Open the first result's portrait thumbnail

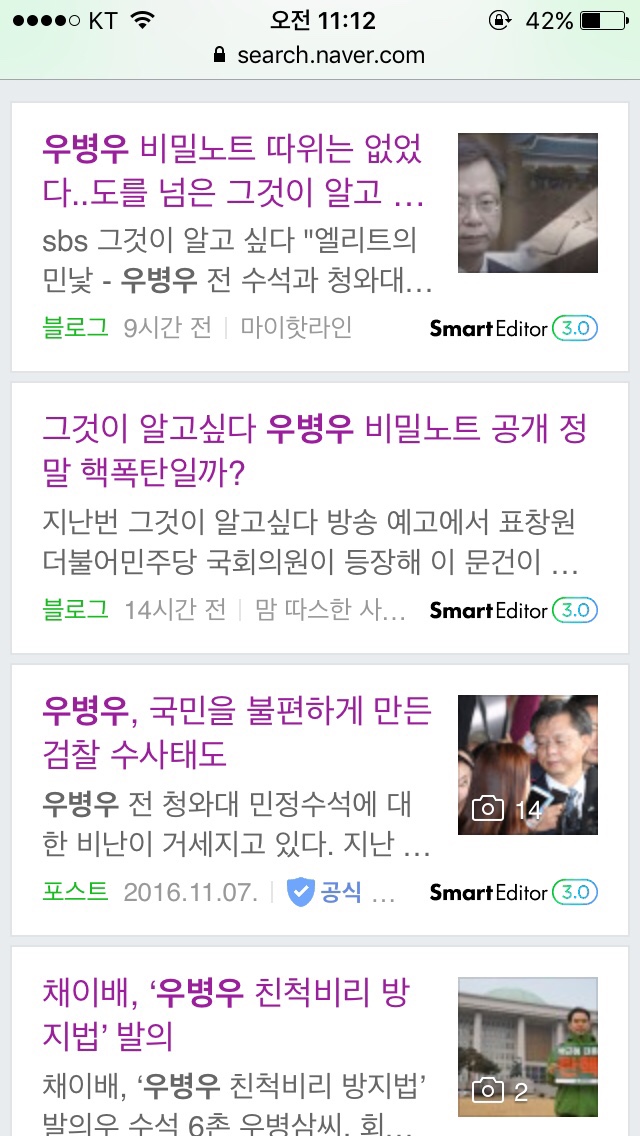tap(527, 203)
